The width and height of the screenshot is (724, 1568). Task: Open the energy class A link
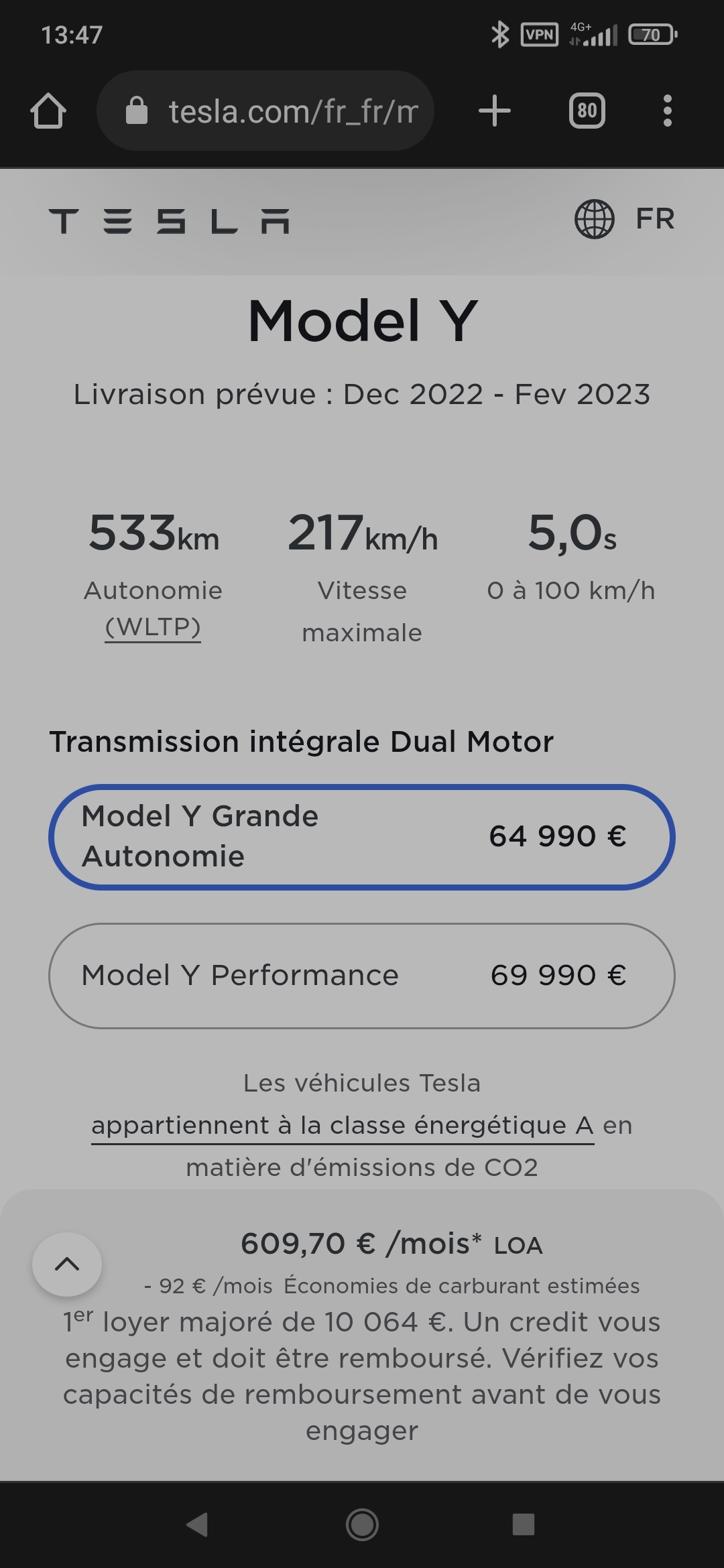coord(343,1126)
